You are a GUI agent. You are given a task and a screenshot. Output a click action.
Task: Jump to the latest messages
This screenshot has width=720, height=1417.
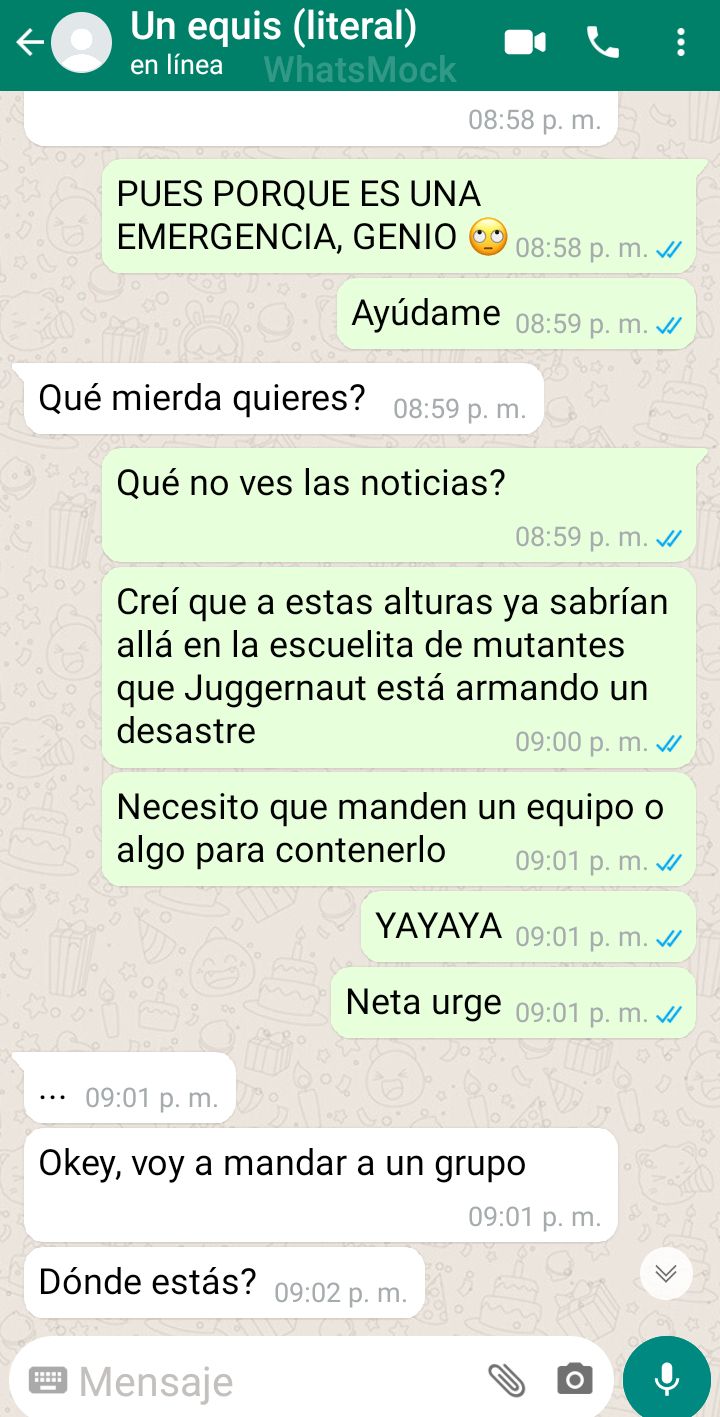(x=666, y=1273)
